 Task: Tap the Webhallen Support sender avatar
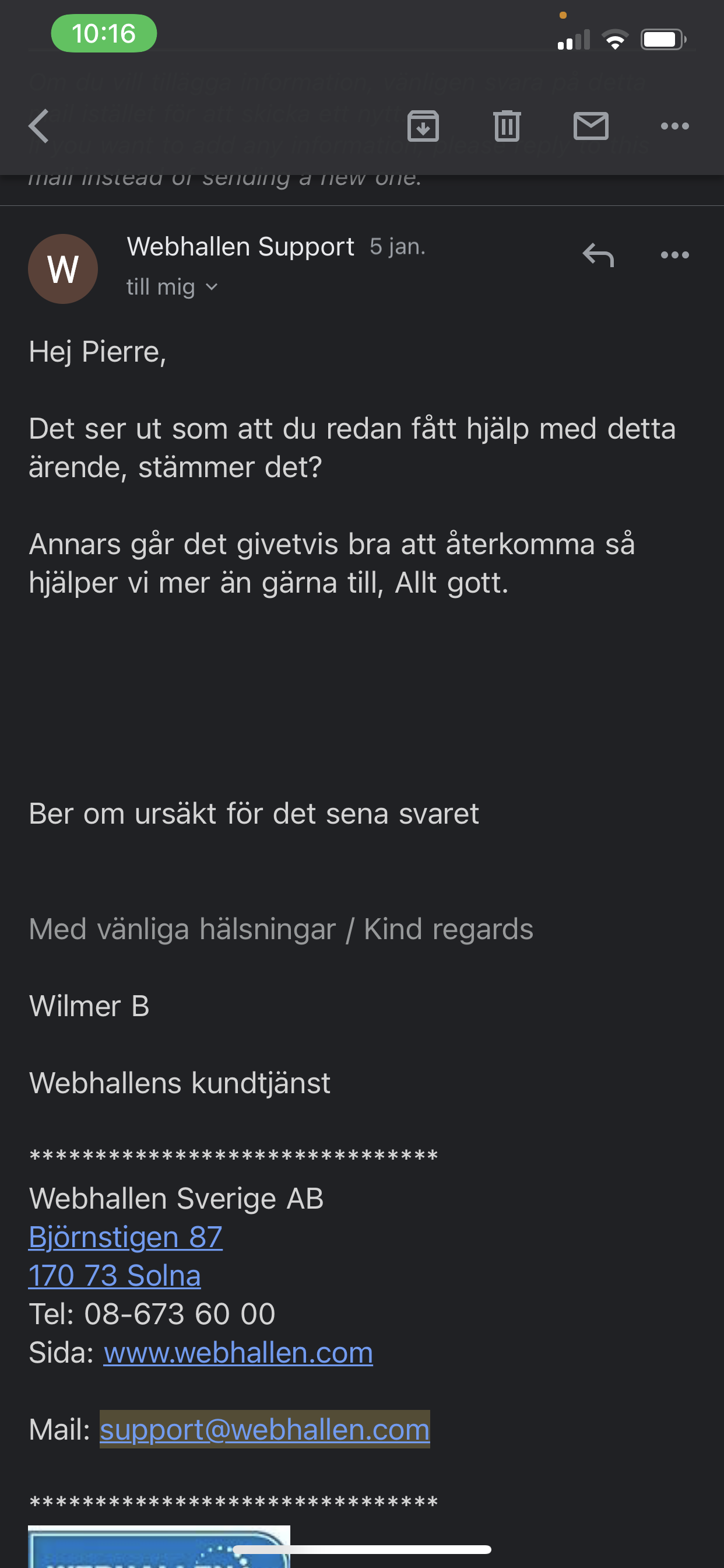tap(63, 269)
